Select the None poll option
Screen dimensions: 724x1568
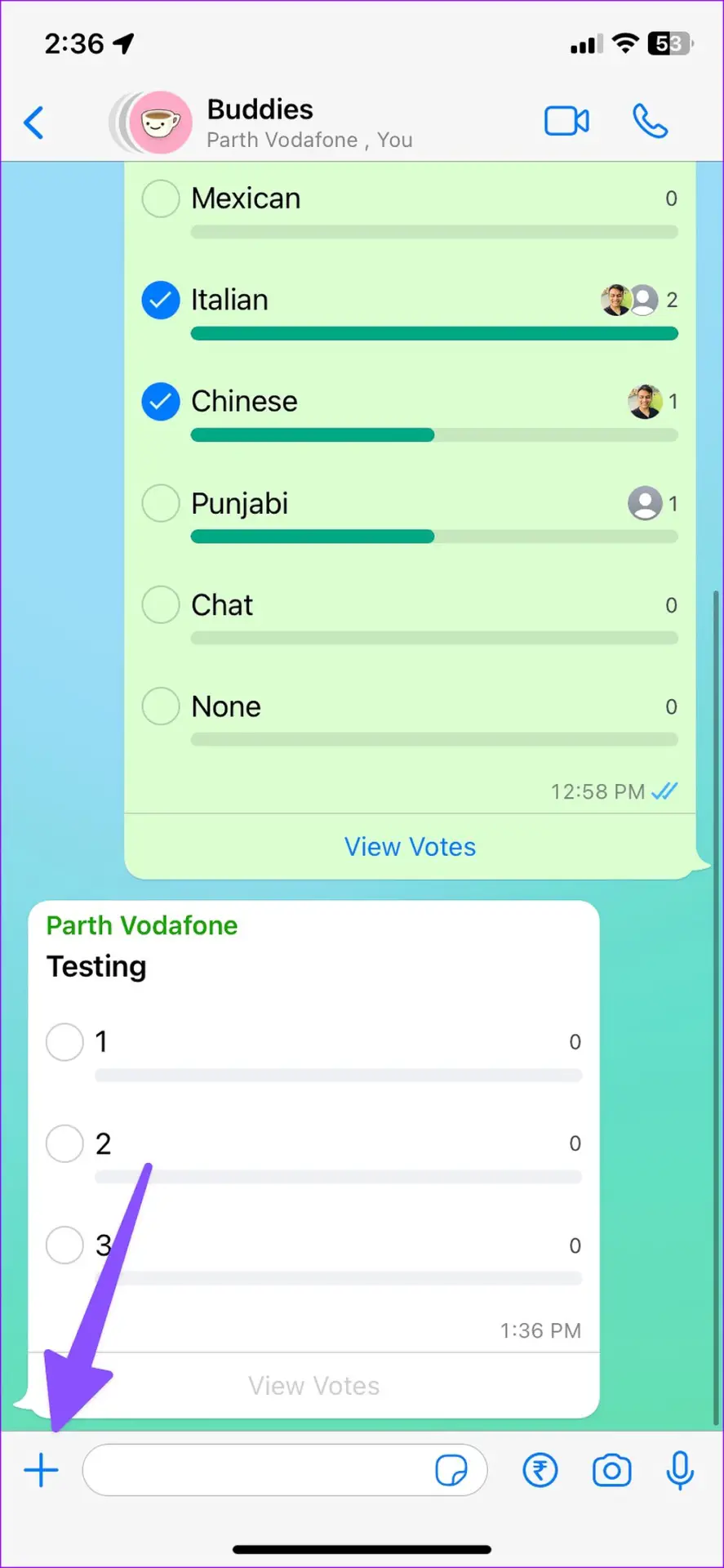point(161,706)
